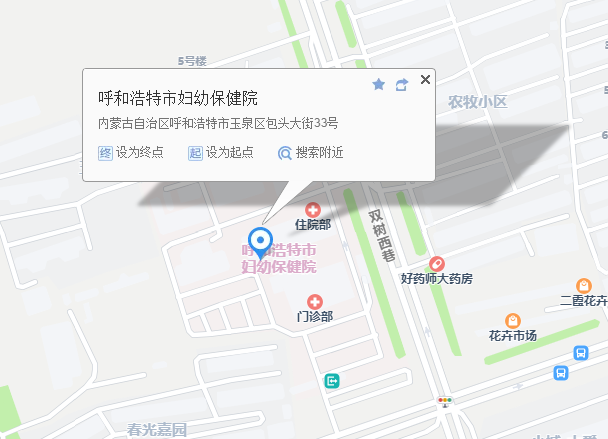Share this location via the share icon
The height and width of the screenshot is (439, 608).
click(x=402, y=85)
